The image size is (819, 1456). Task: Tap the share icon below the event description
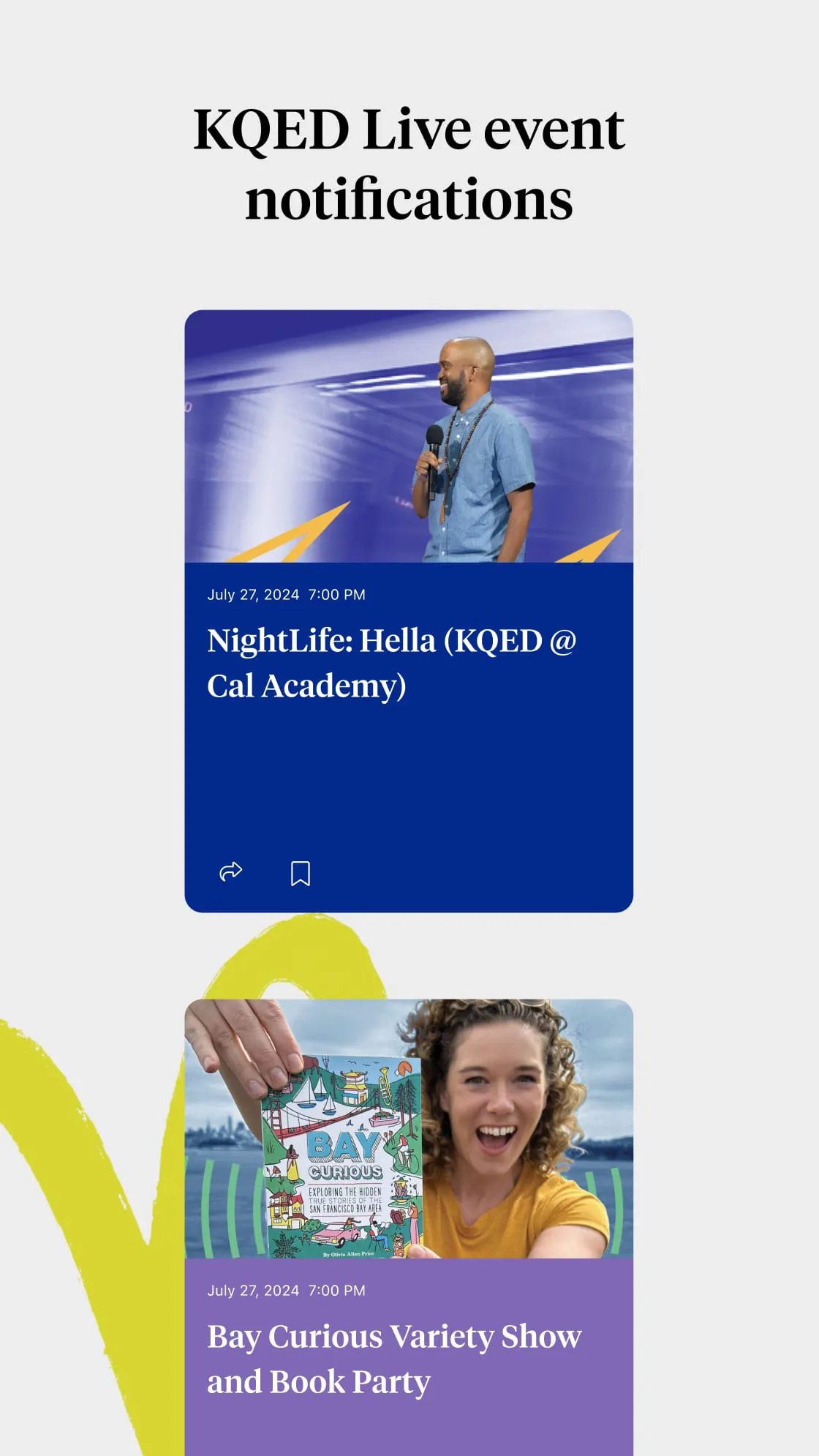pyautogui.click(x=233, y=871)
